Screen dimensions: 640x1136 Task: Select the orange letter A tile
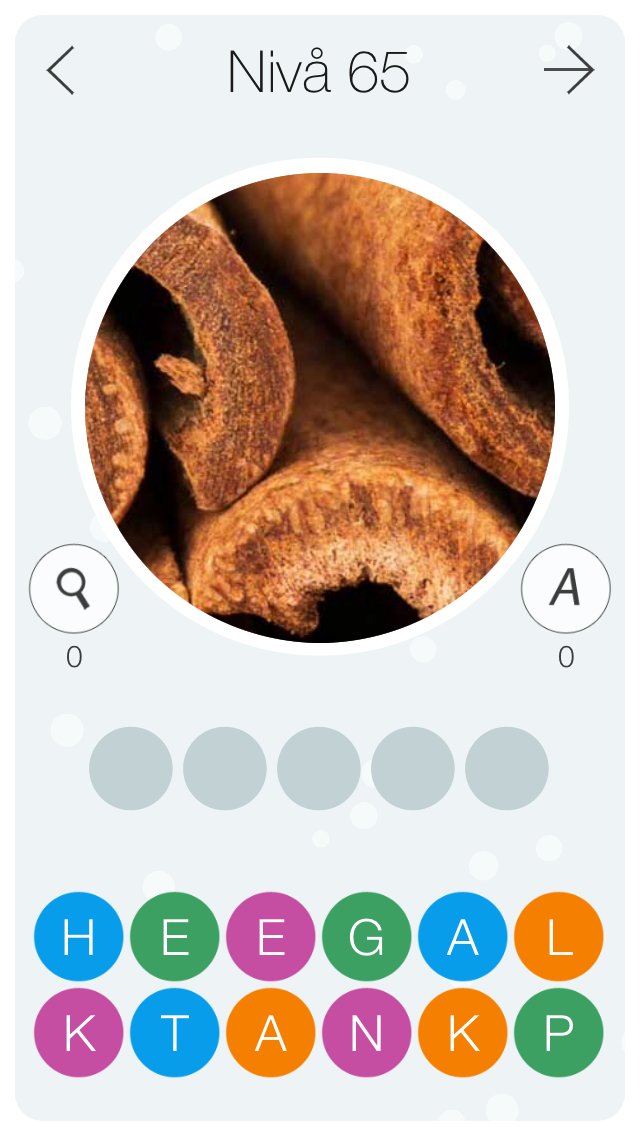[x=271, y=1032]
